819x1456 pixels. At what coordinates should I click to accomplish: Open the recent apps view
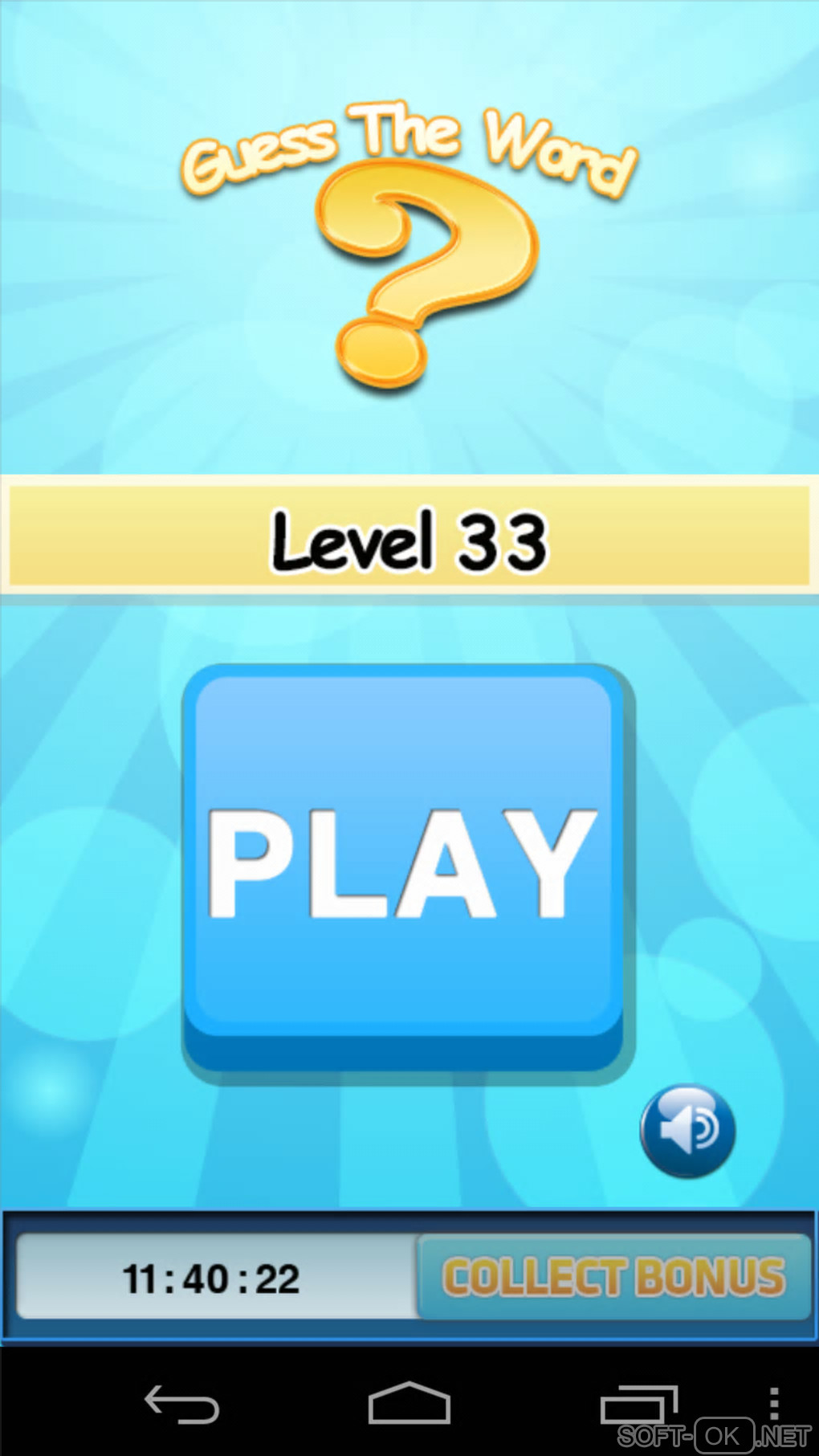(x=639, y=1405)
